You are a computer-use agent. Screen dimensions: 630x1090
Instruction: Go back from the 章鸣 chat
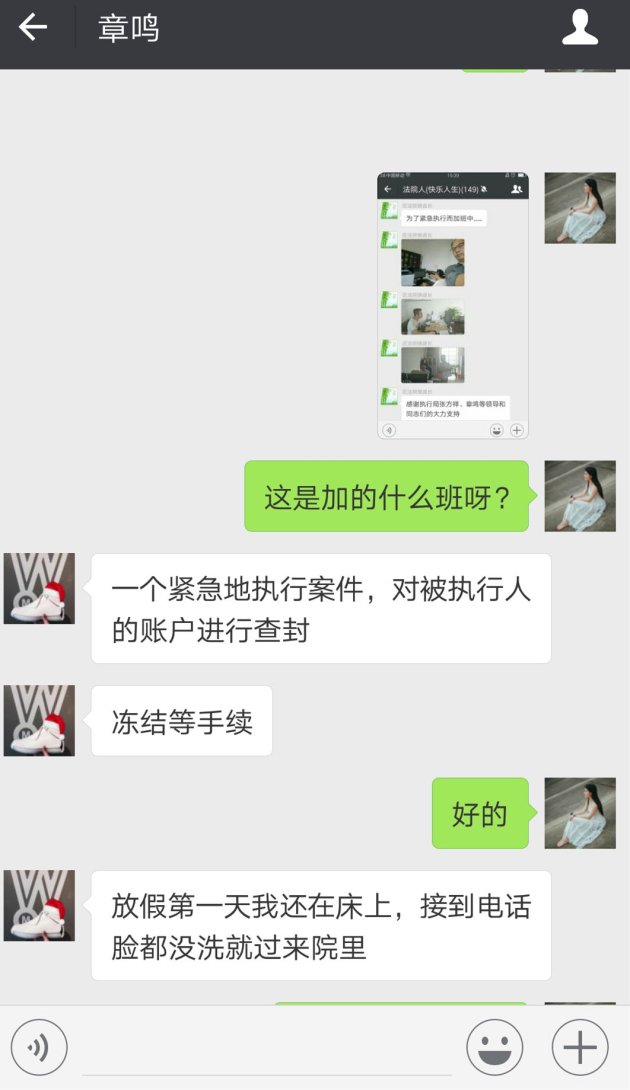click(x=33, y=28)
